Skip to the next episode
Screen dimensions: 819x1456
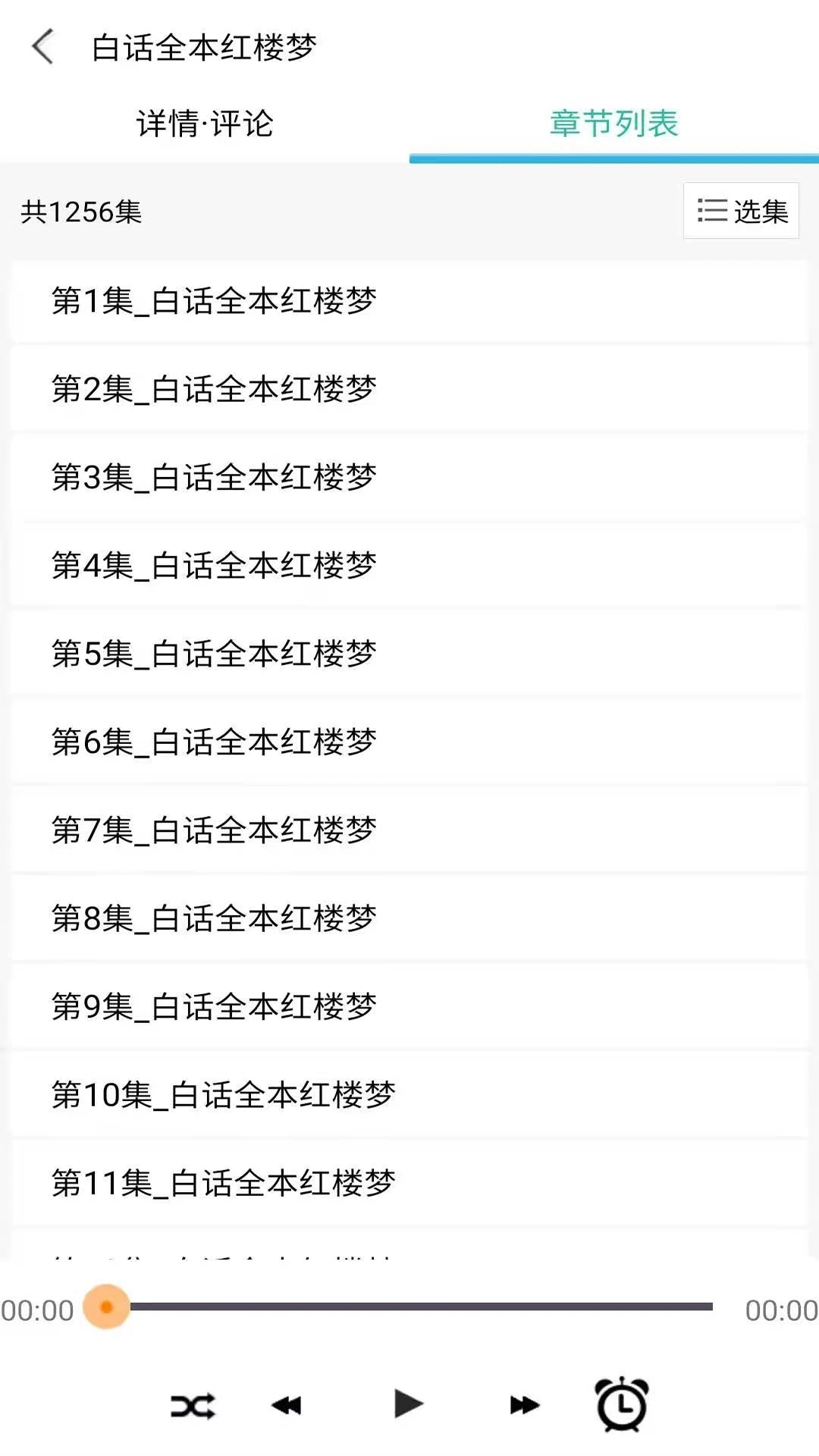pos(525,1405)
